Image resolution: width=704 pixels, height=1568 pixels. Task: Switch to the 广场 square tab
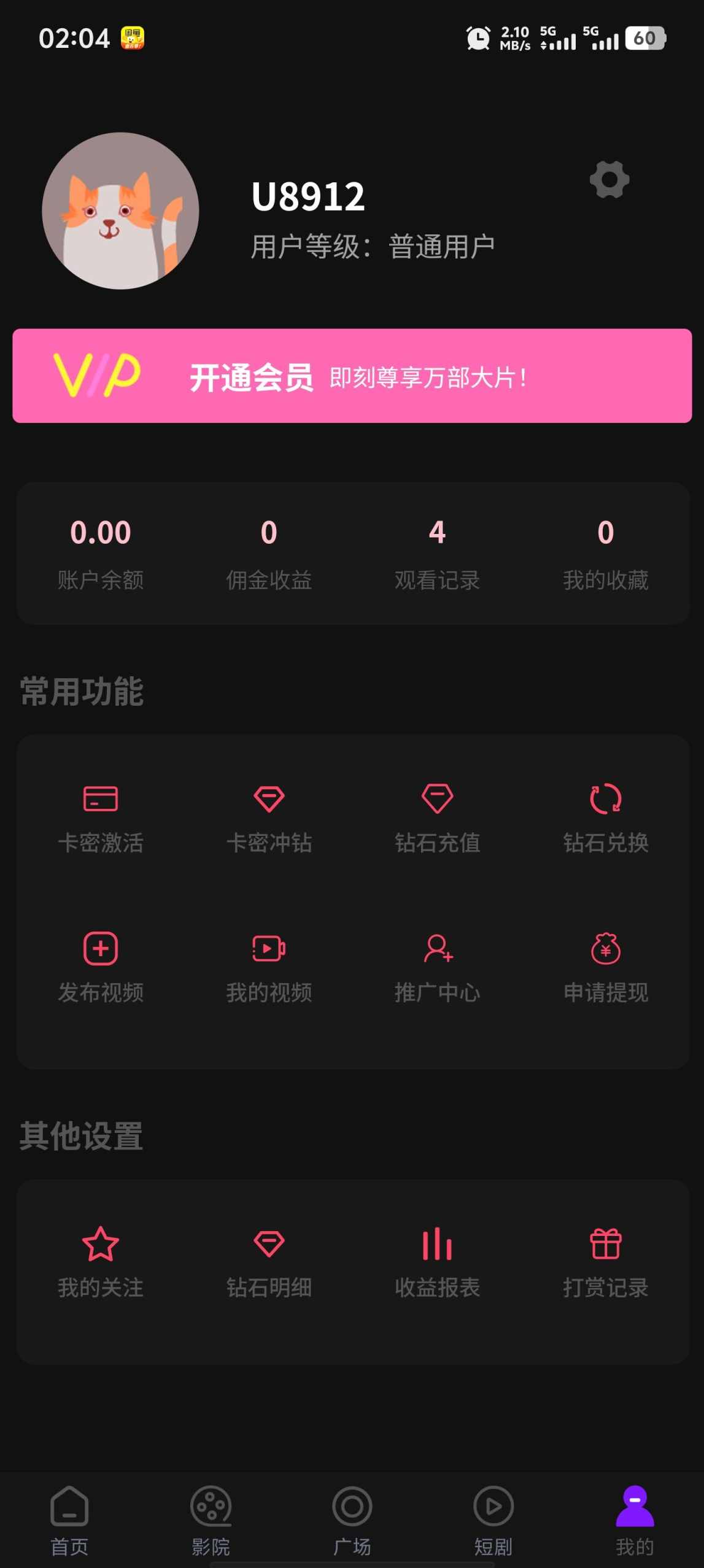[x=352, y=1516]
